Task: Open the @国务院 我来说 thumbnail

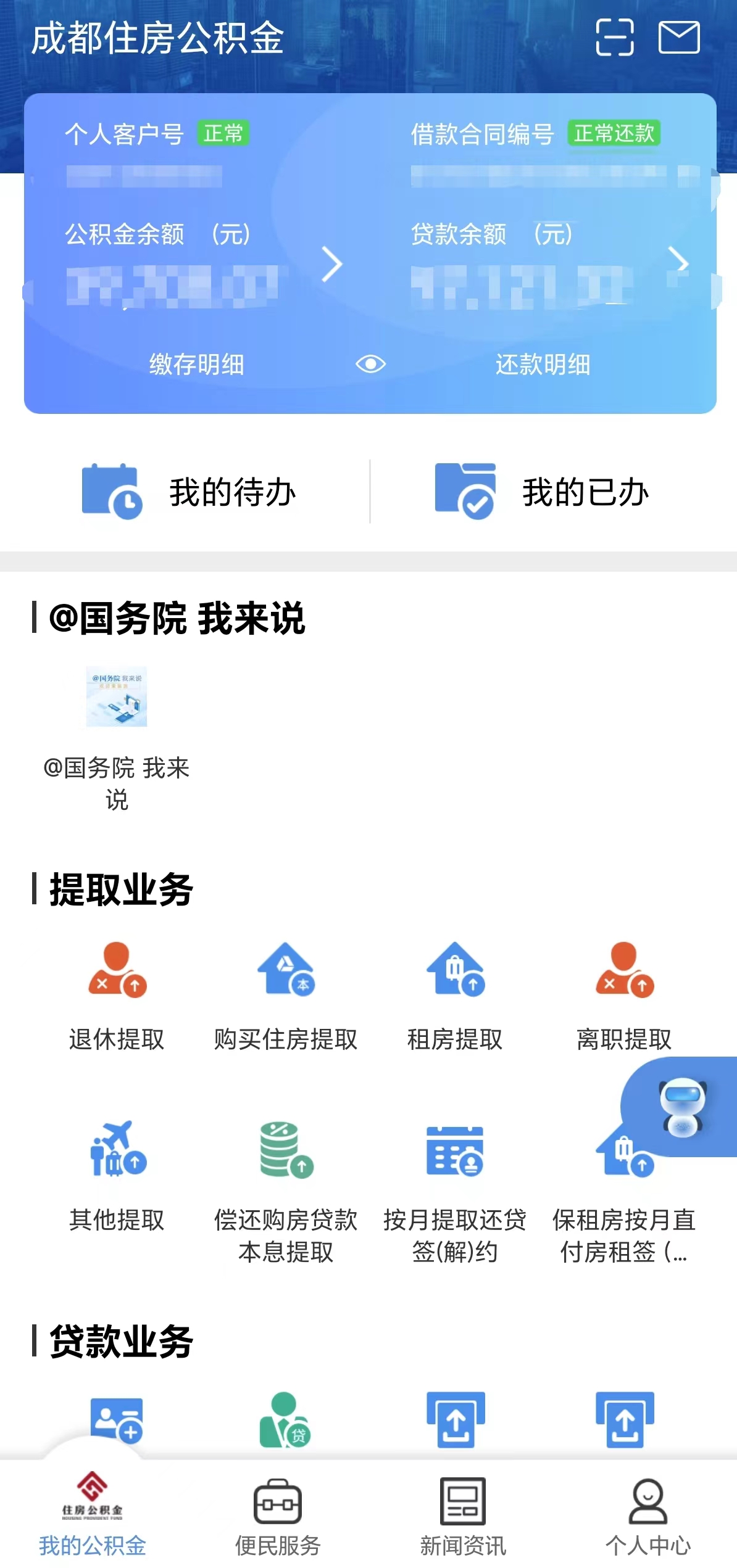Action: tap(116, 696)
